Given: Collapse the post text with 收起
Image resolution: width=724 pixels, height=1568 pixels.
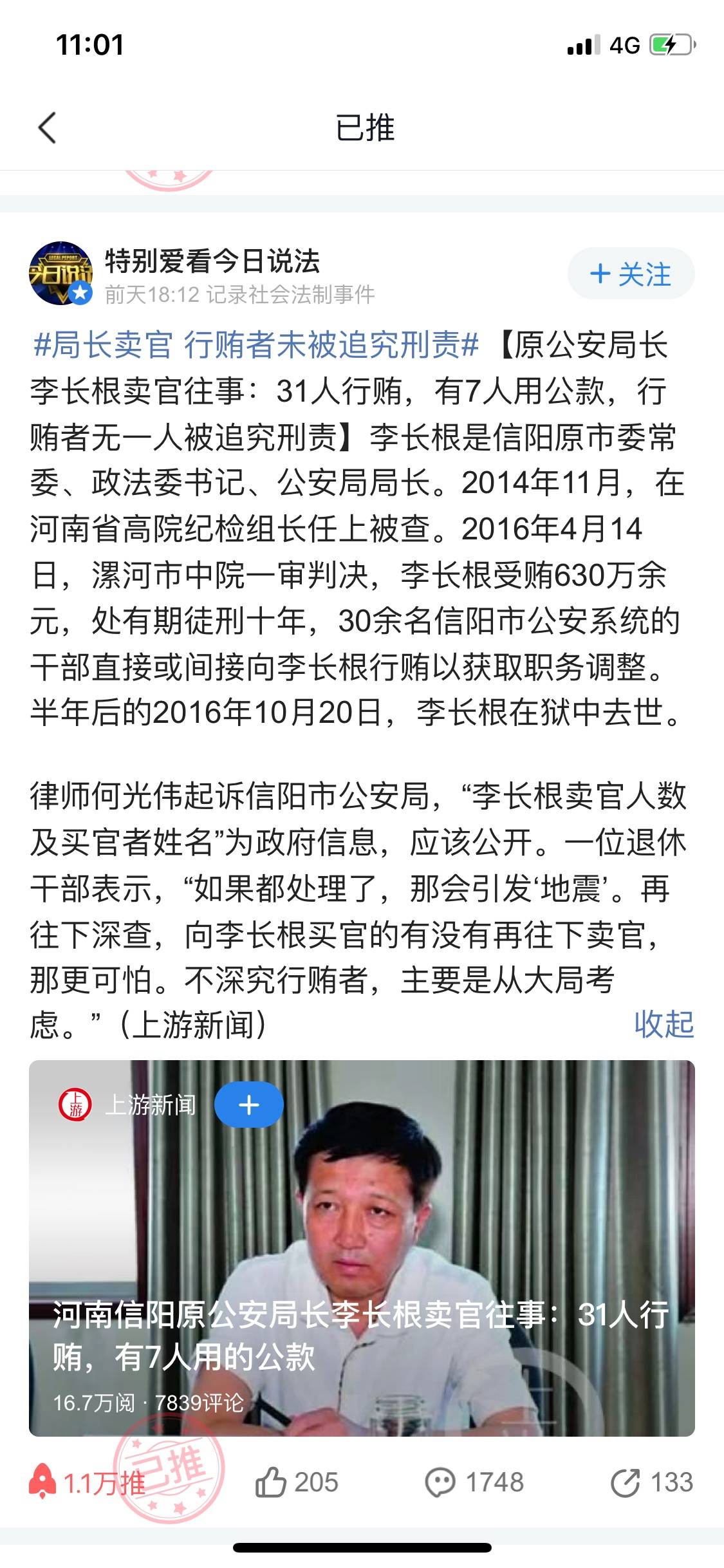Looking at the screenshot, I should click(x=664, y=1024).
